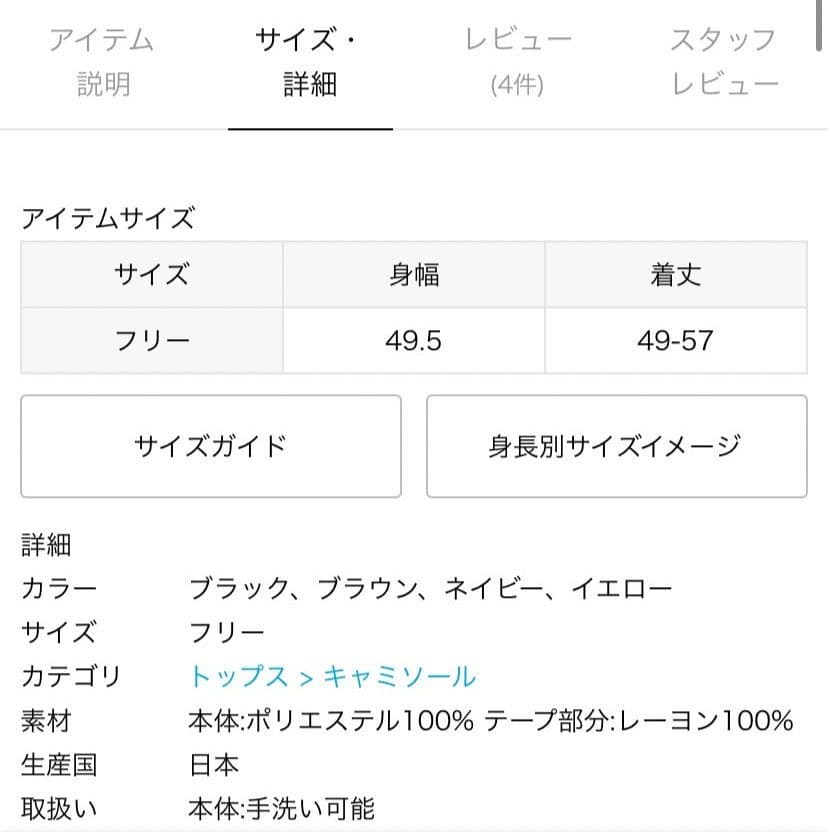
Task: Click the 身長別サイズイメージ button
Action: coord(618,446)
